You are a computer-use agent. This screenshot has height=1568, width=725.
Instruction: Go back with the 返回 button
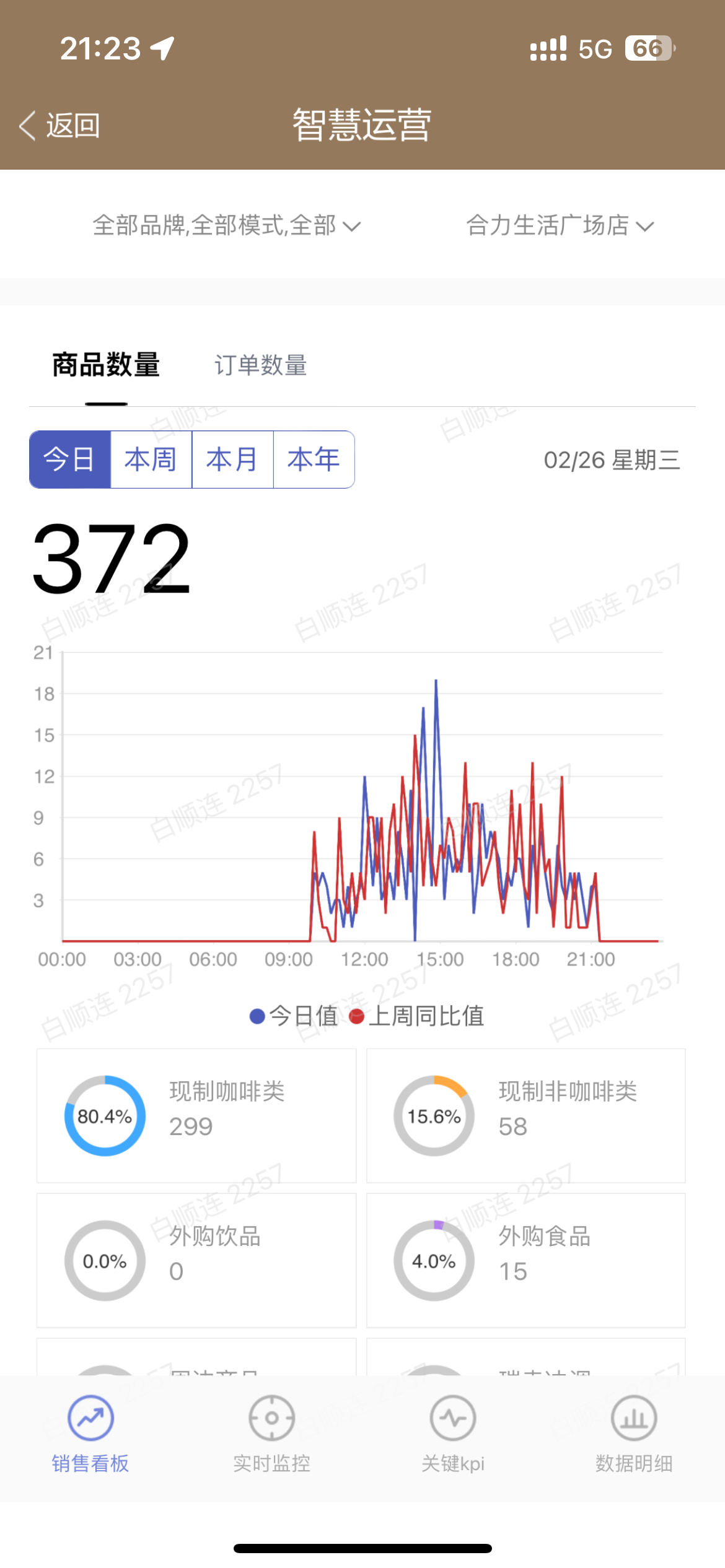click(61, 126)
